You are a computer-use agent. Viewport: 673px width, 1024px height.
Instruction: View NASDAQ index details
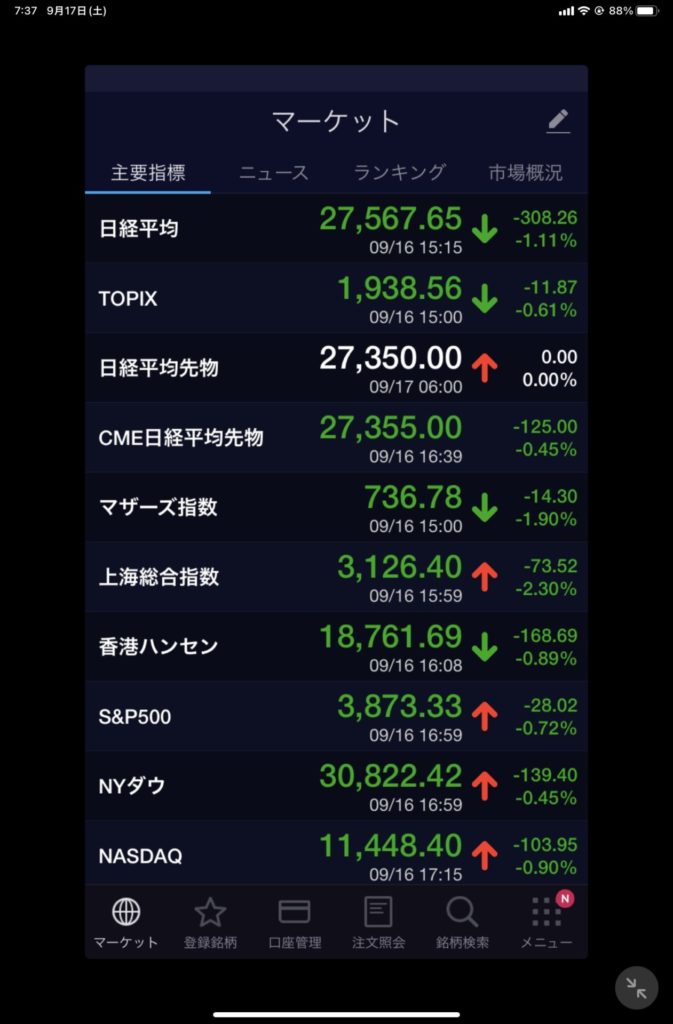[336, 855]
